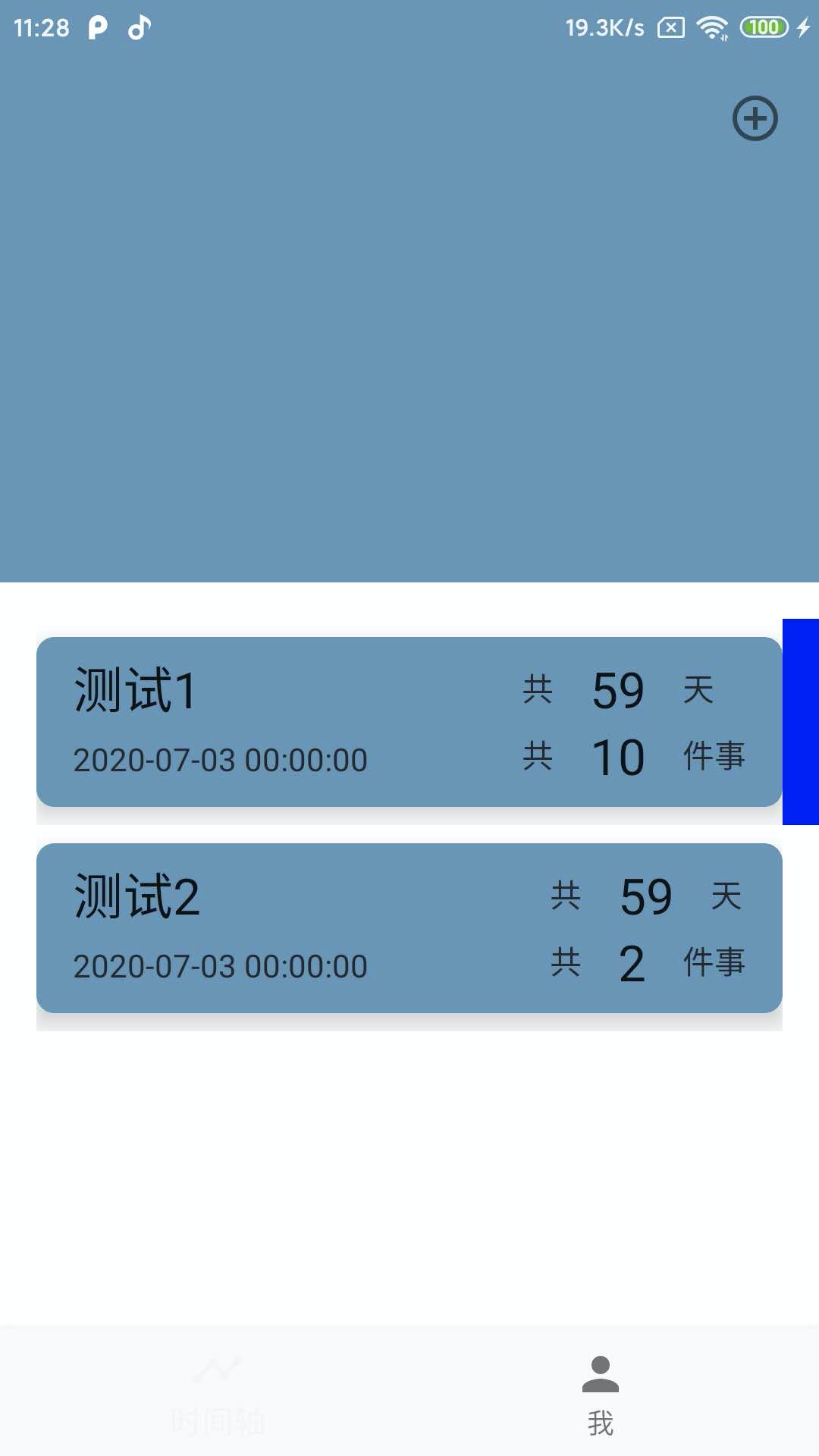Tap the plus icon to add new item

(x=755, y=118)
